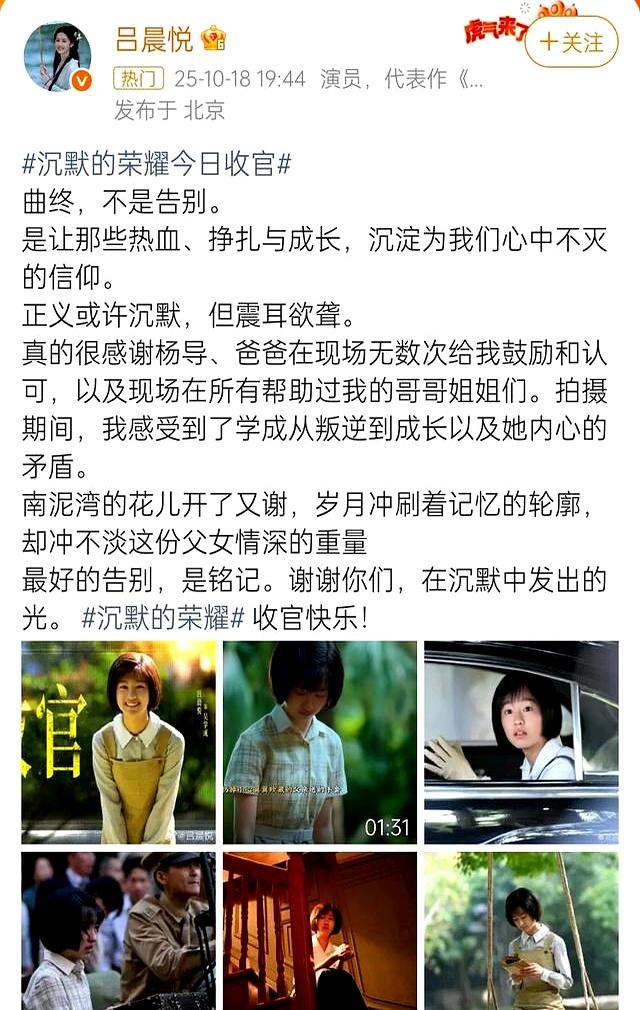View the photo with soldiers in uniform
Image resolution: width=640 pixels, height=1010 pixels.
118,930
